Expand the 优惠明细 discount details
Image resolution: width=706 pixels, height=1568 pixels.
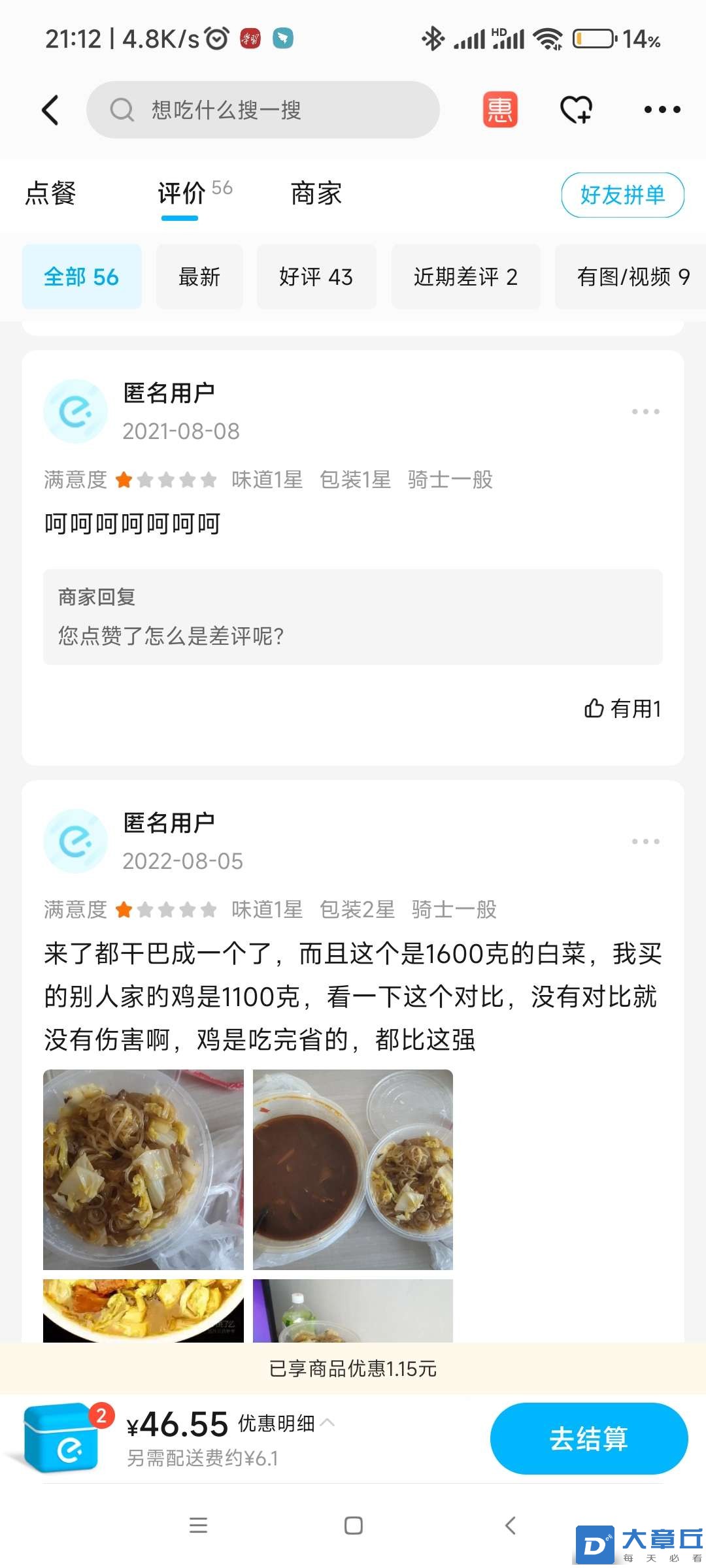tap(286, 1423)
